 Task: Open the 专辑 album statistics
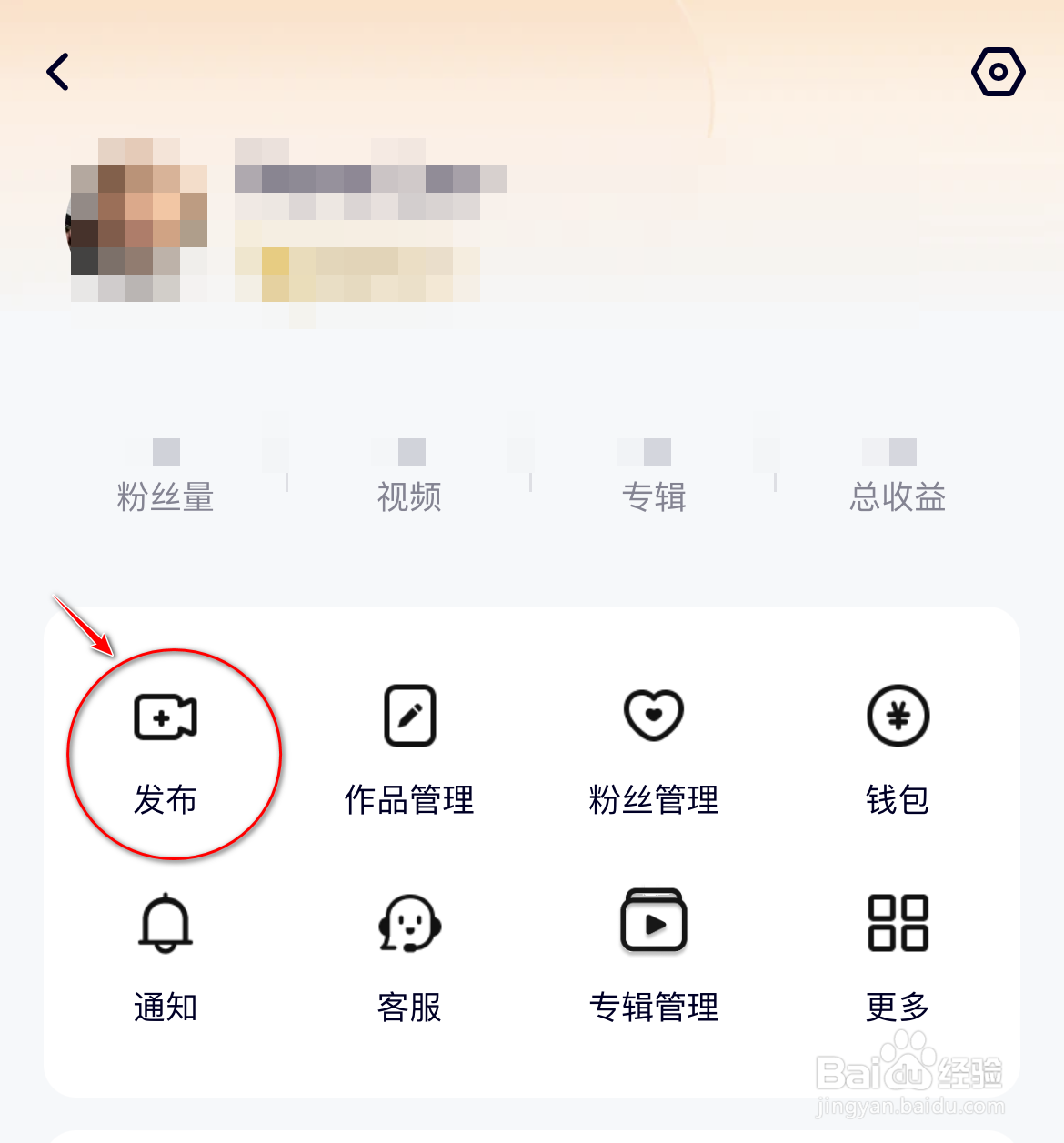click(x=653, y=496)
